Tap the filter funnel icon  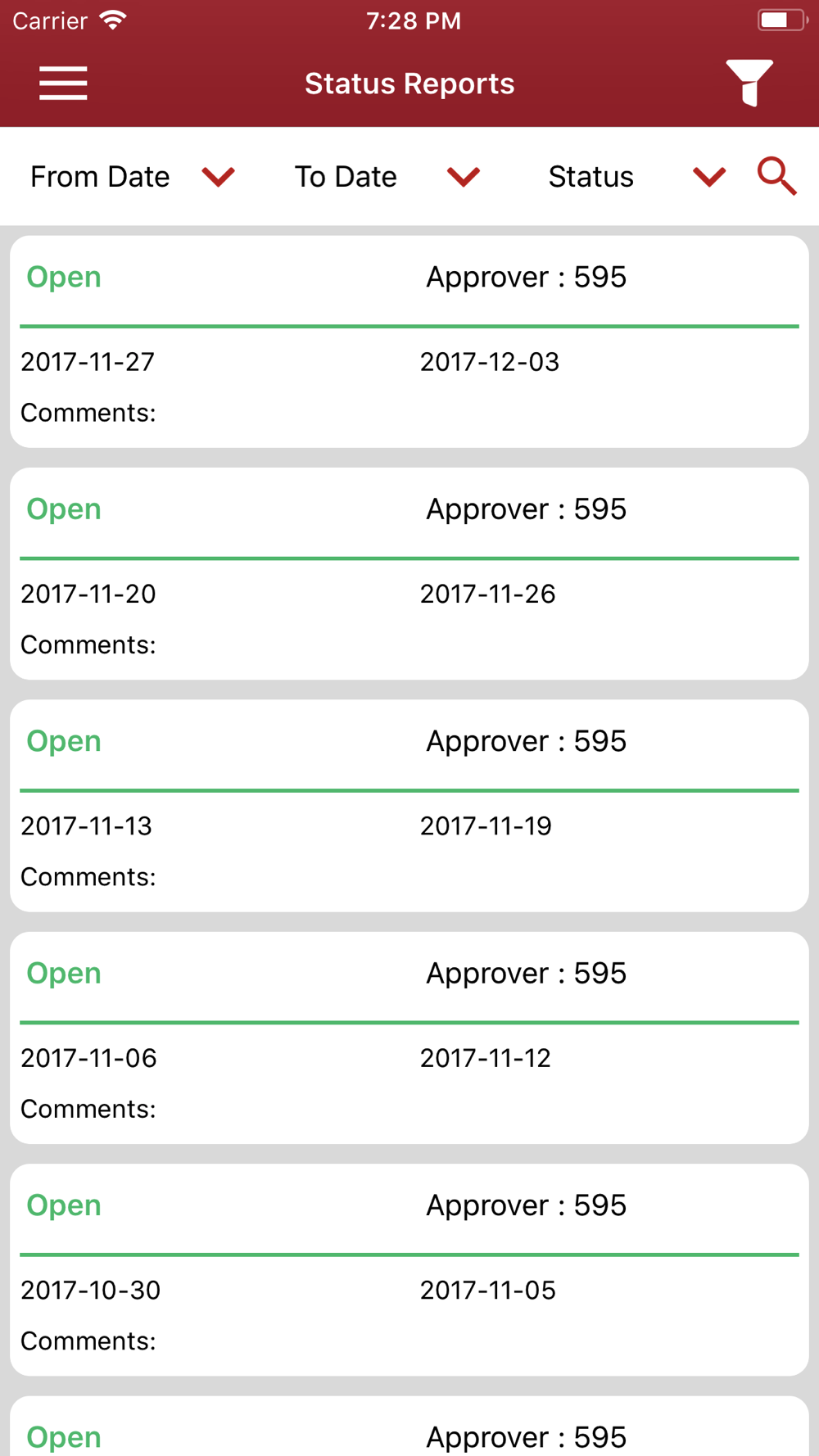point(749,83)
